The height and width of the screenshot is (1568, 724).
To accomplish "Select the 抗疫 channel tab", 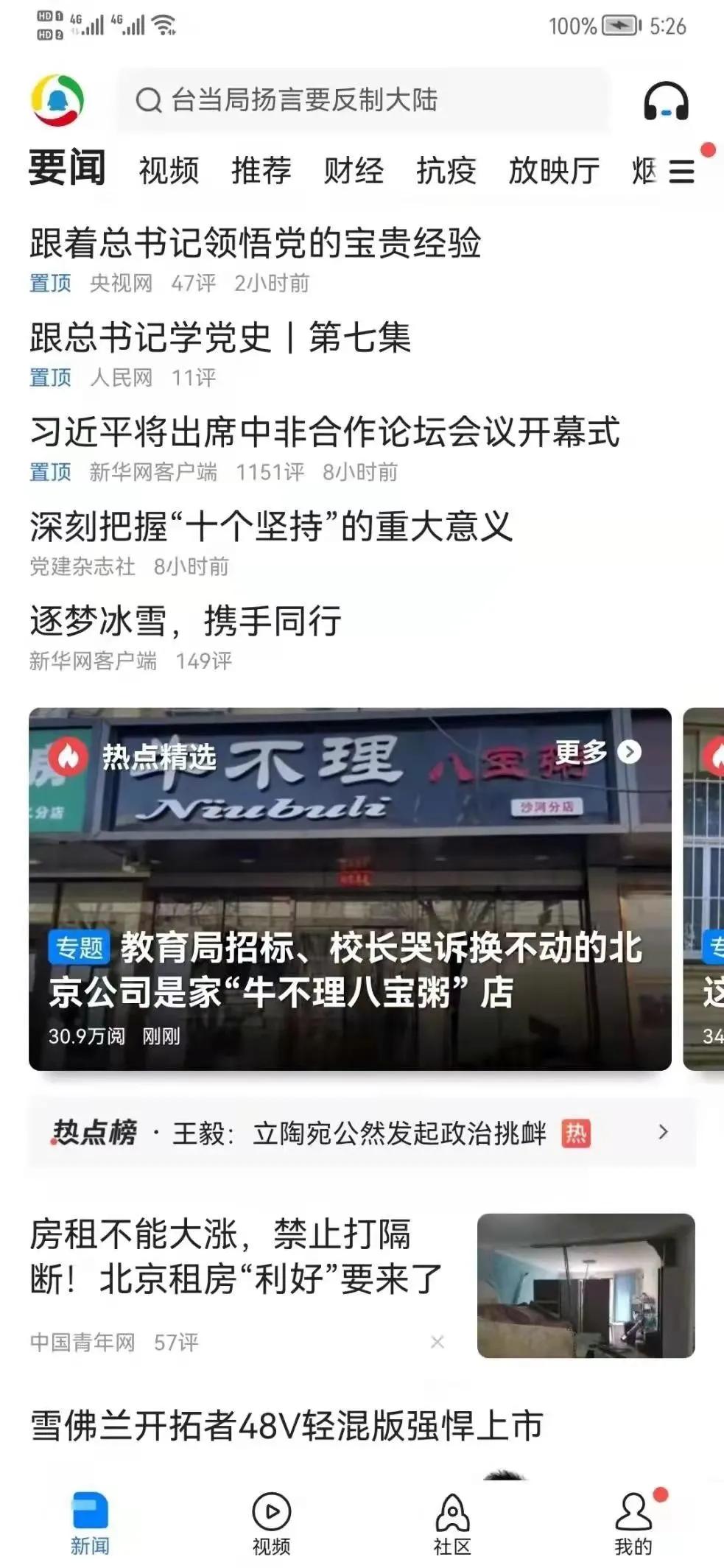I will click(x=446, y=171).
